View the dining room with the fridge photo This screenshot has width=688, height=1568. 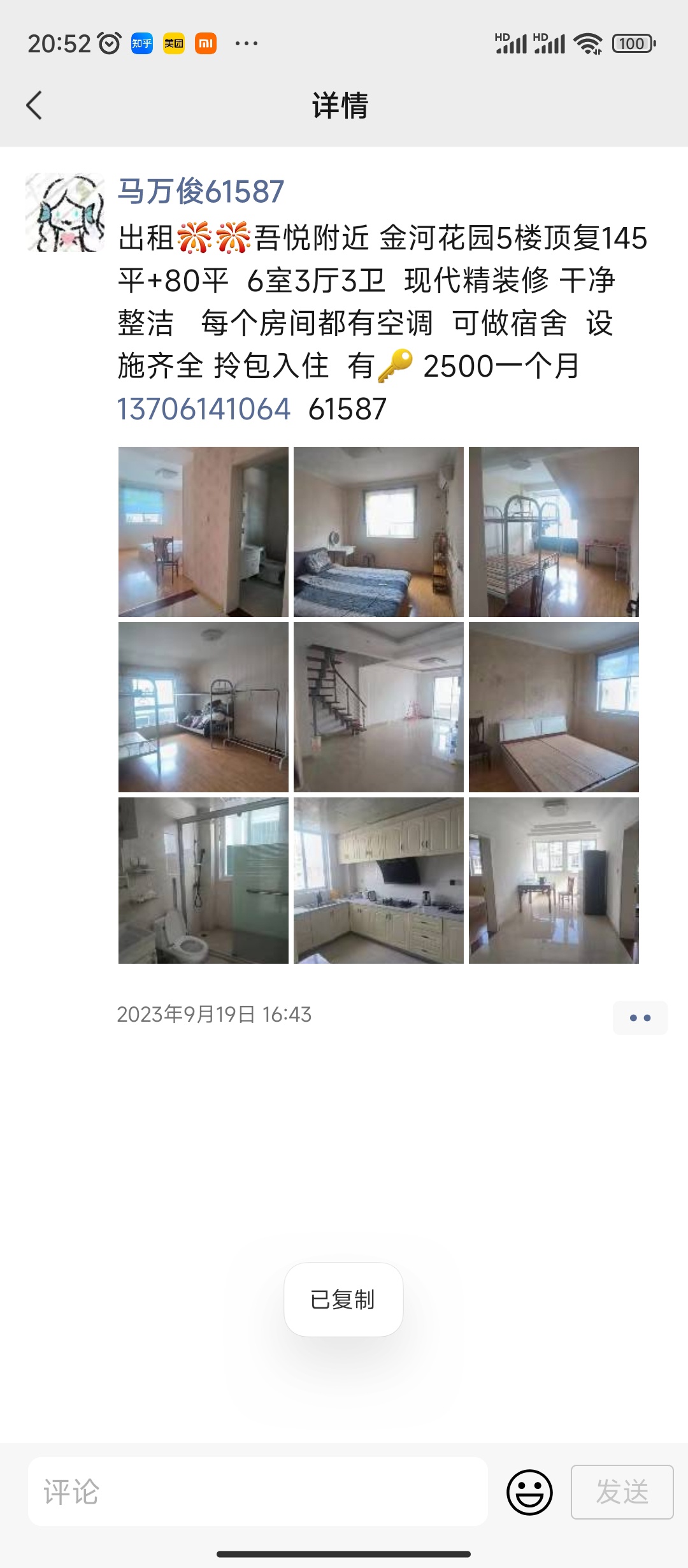tap(554, 880)
